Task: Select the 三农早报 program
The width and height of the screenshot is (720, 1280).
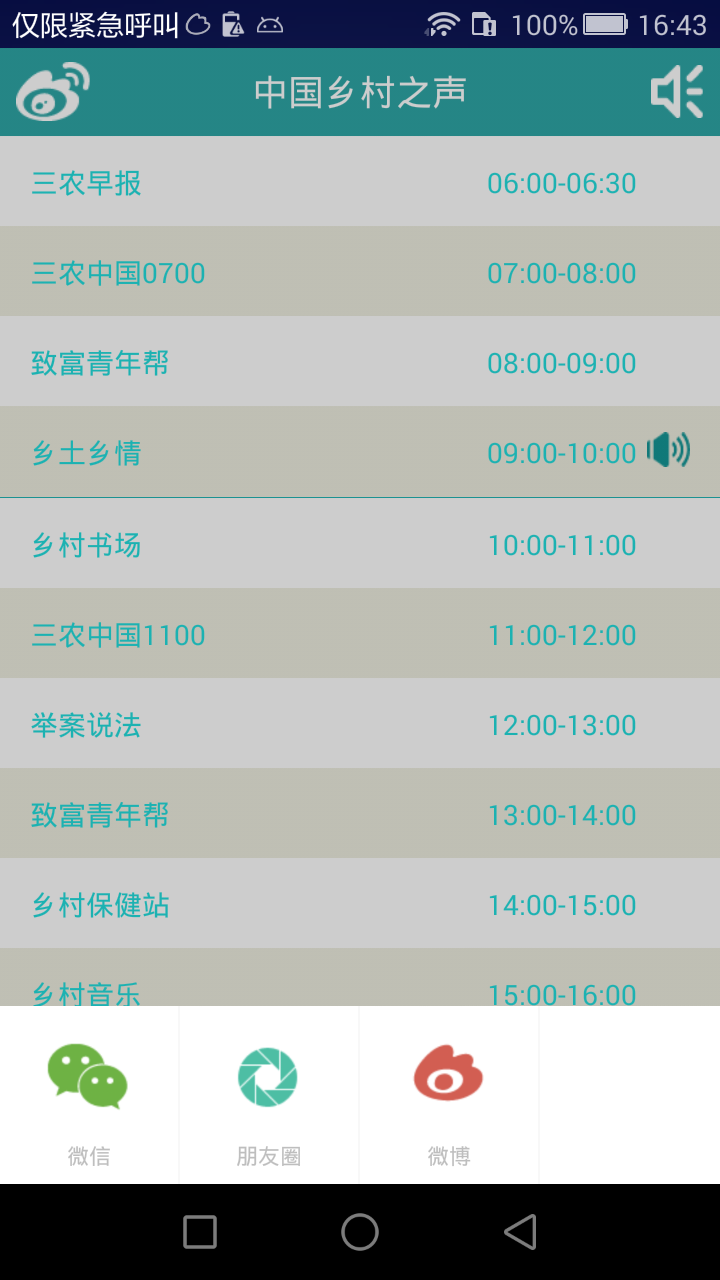Action: coord(360,183)
